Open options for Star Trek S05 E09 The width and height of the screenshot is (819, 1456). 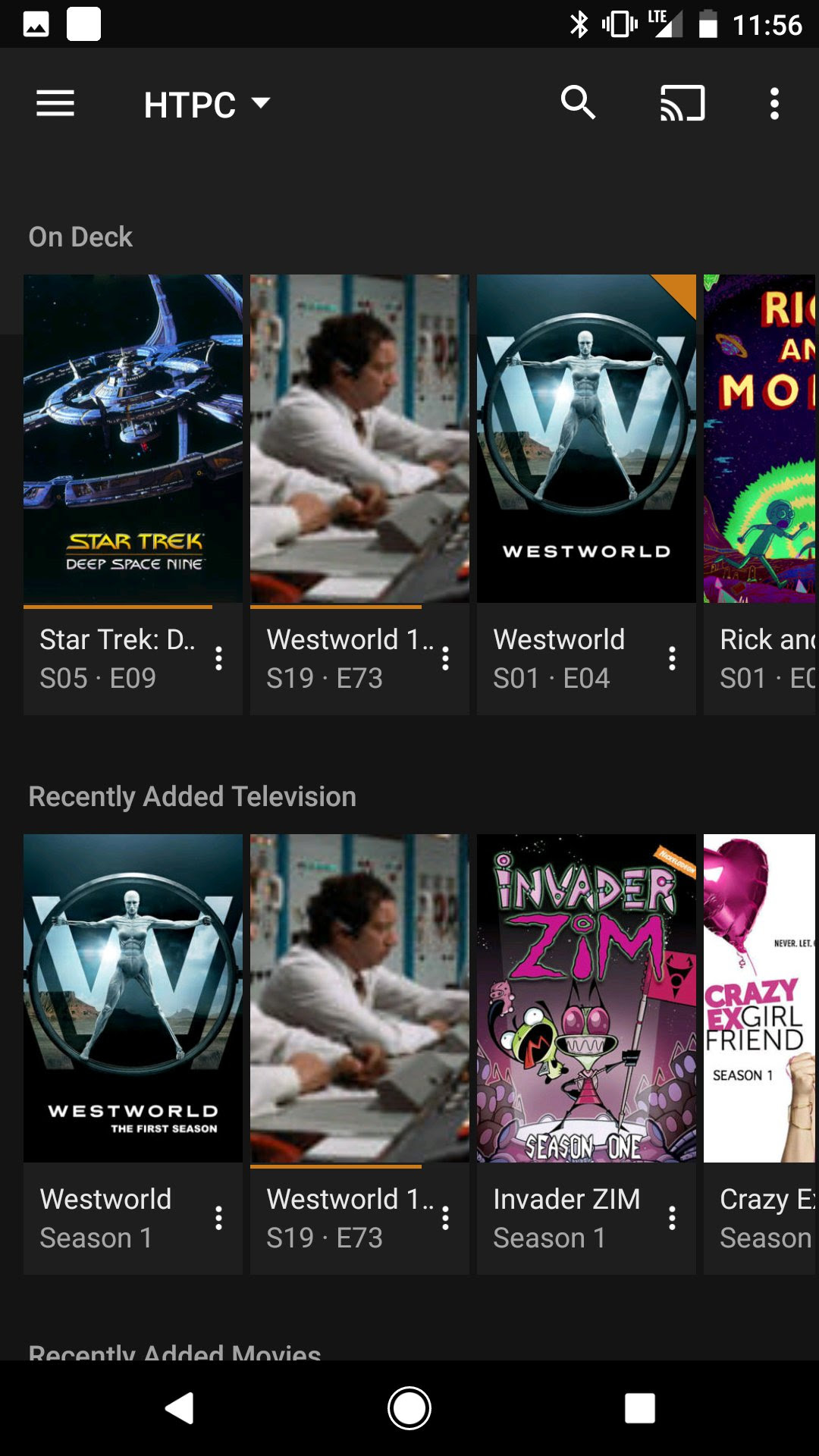click(x=218, y=658)
